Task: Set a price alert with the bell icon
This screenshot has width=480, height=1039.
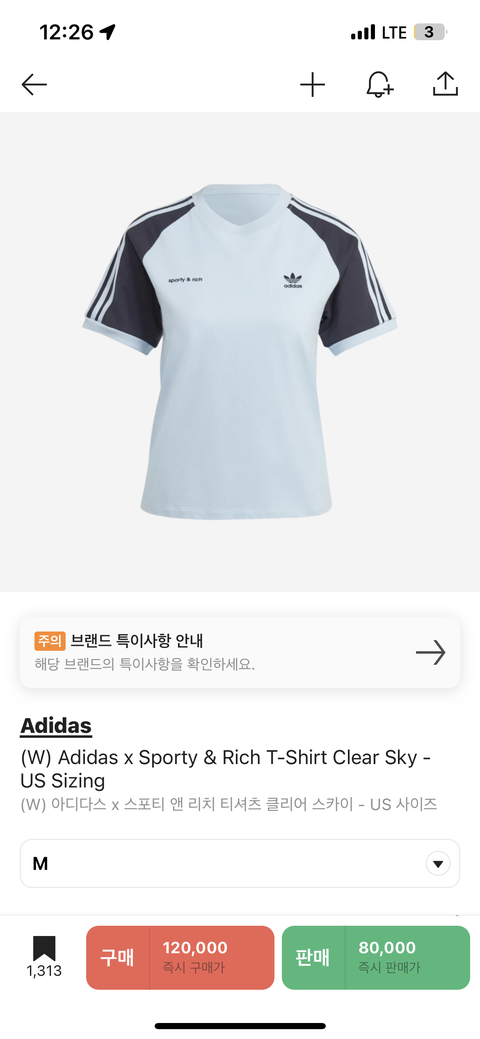Action: [379, 84]
